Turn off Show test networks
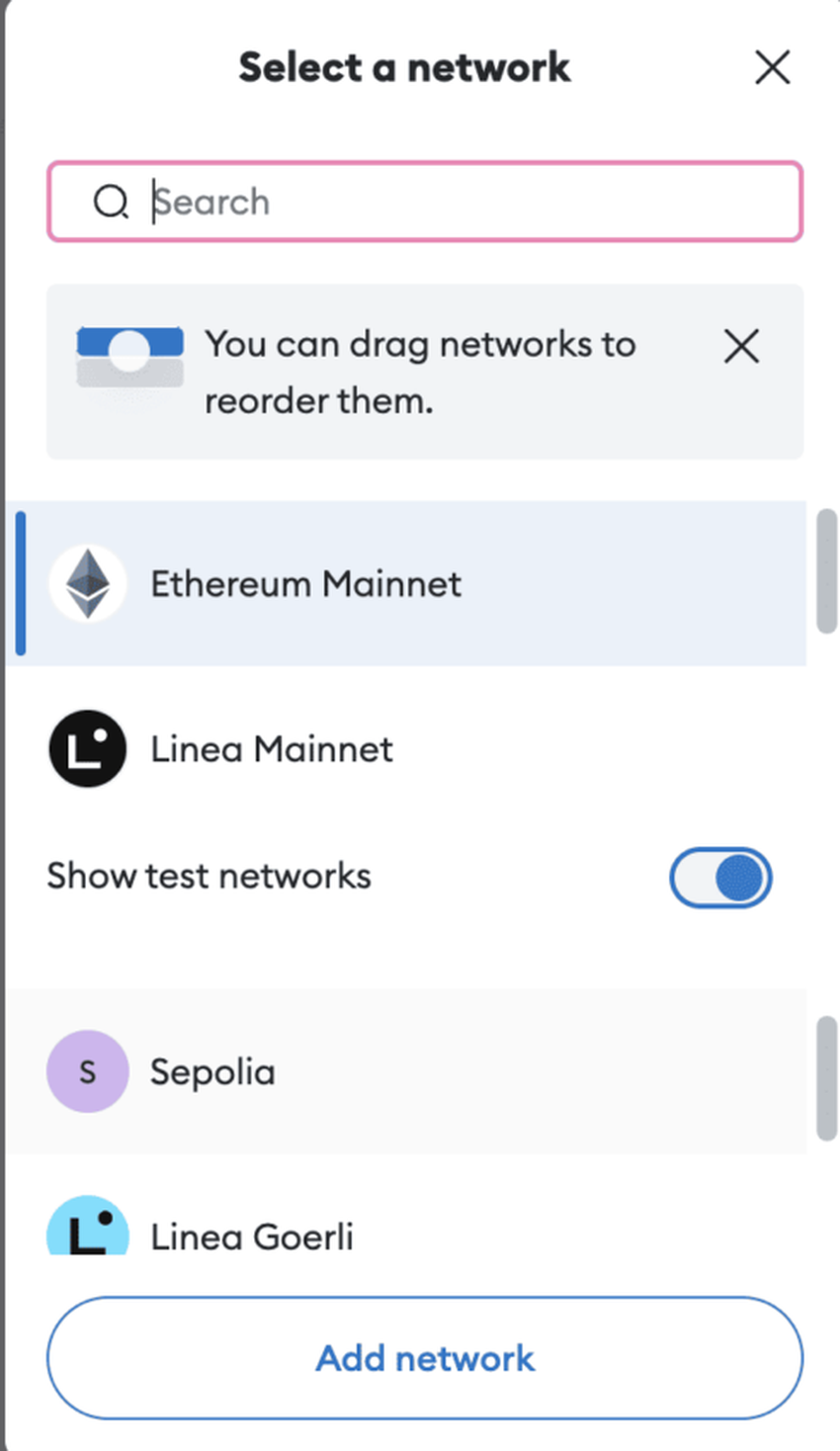The width and height of the screenshot is (840, 1451). 720,877
